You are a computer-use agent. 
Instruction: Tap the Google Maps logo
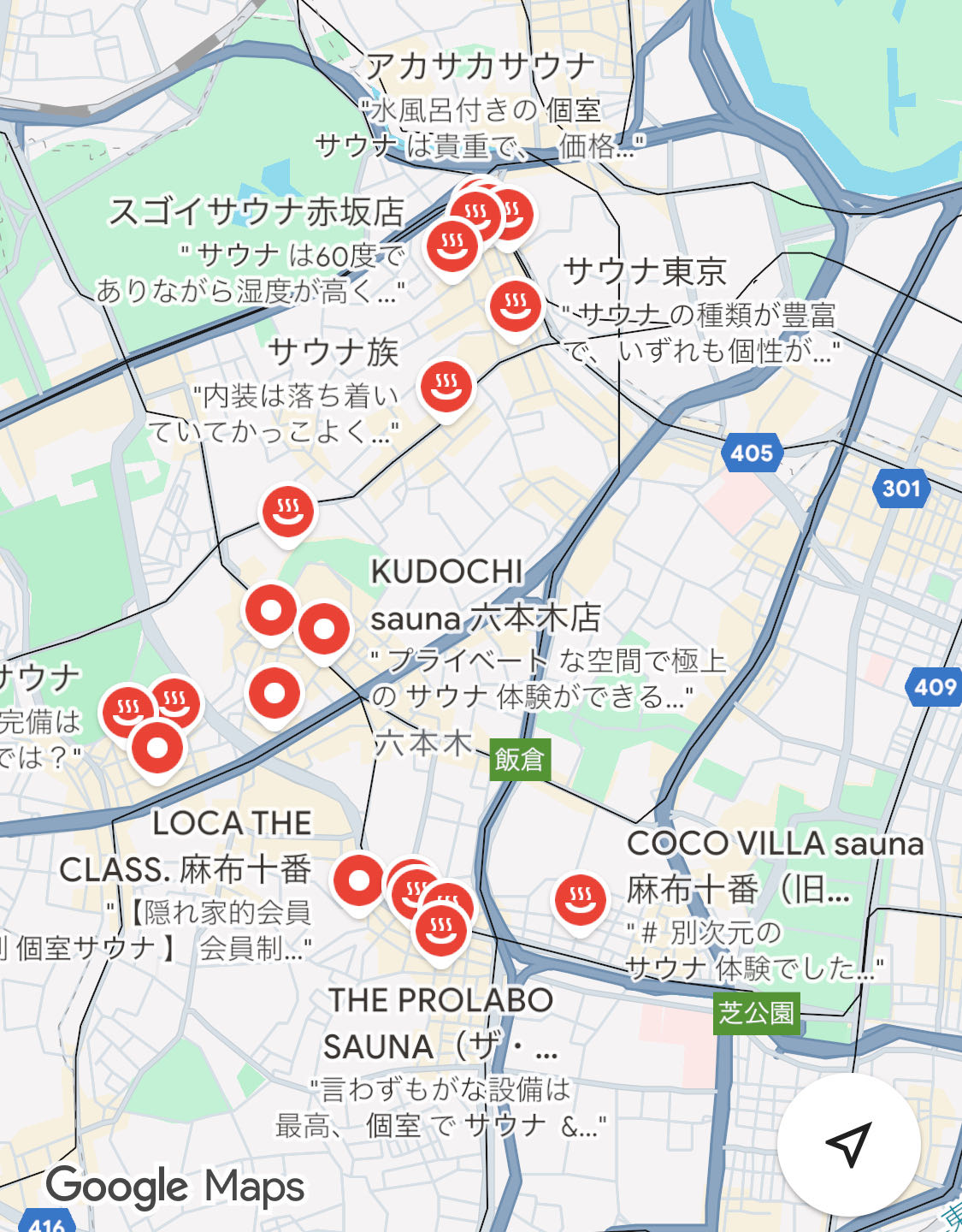point(175,1187)
